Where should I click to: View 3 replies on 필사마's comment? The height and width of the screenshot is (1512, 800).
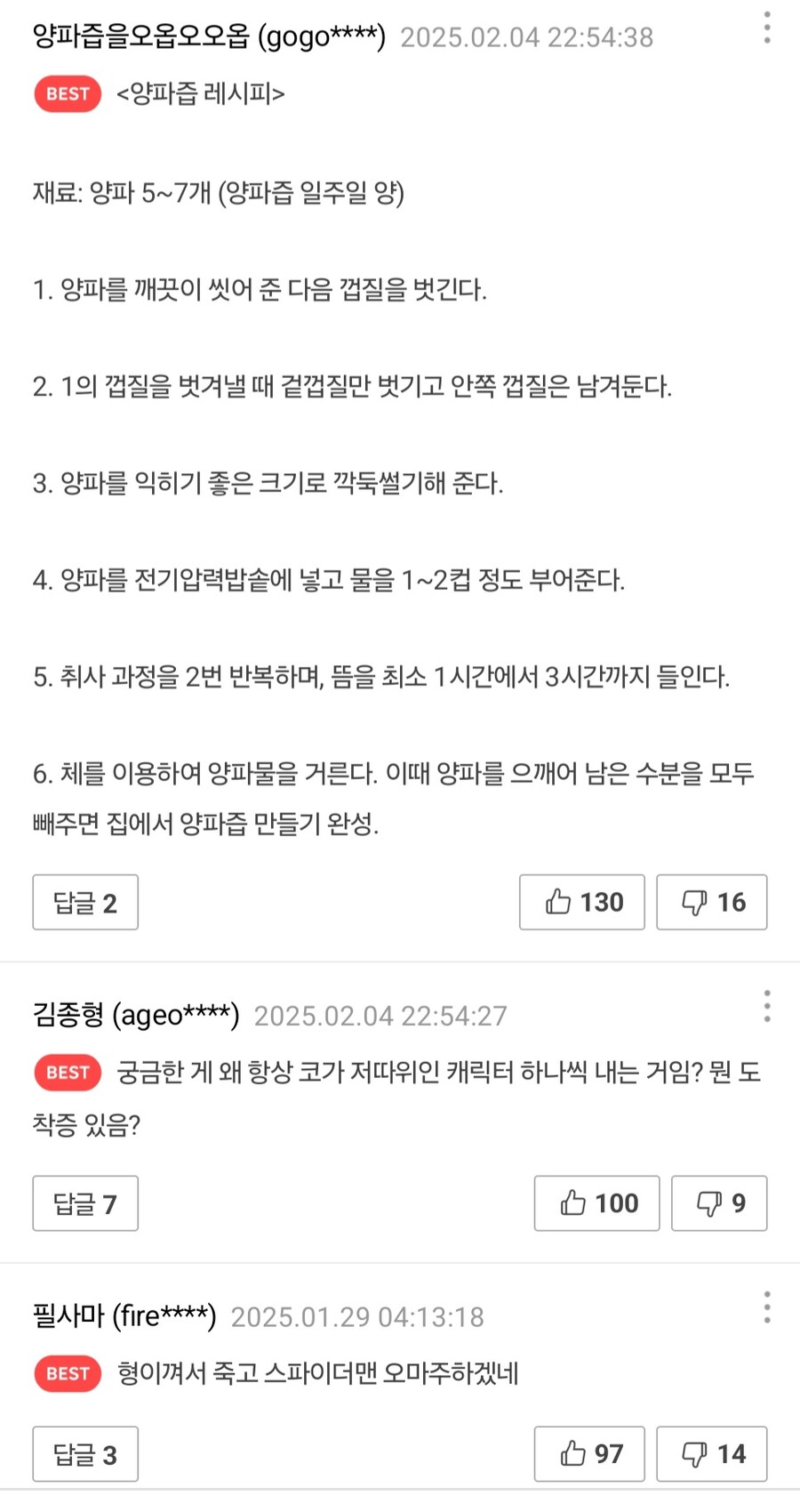click(85, 1454)
